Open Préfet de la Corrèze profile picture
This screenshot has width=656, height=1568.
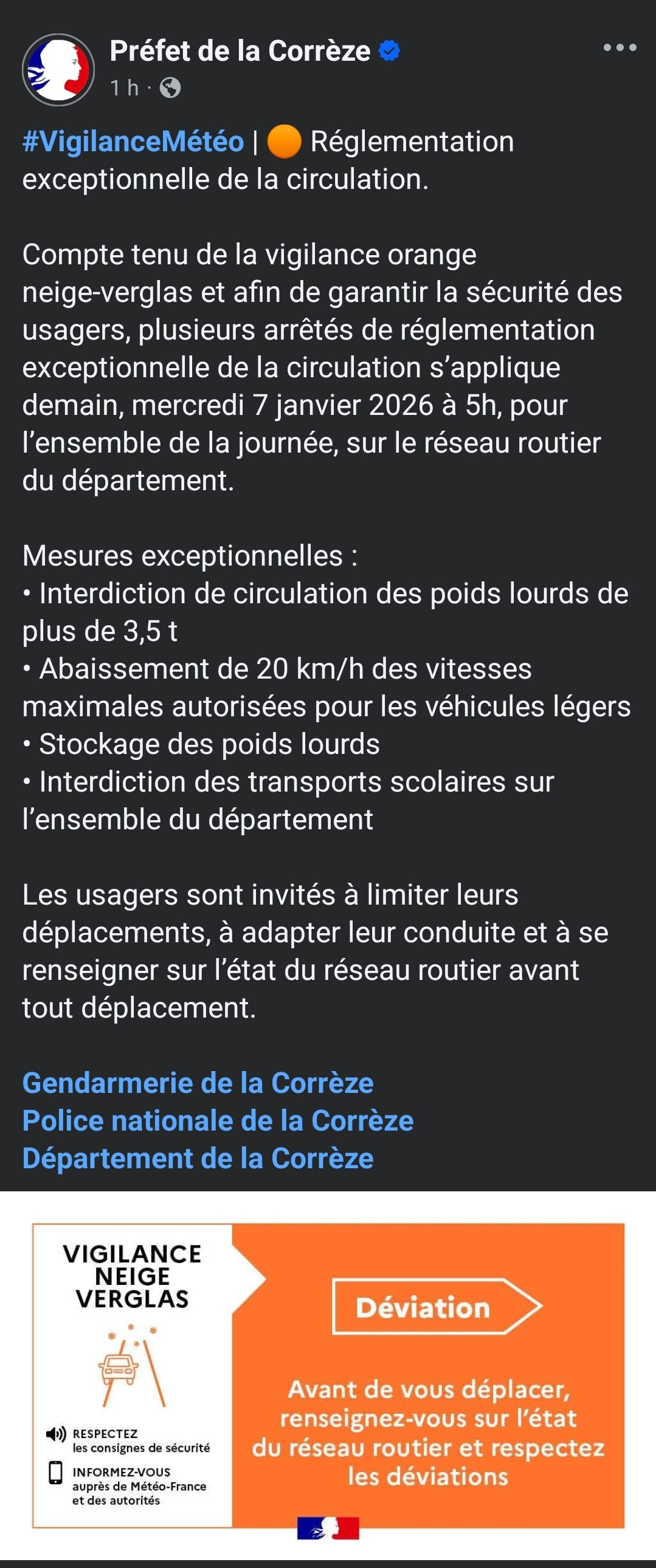tap(58, 69)
